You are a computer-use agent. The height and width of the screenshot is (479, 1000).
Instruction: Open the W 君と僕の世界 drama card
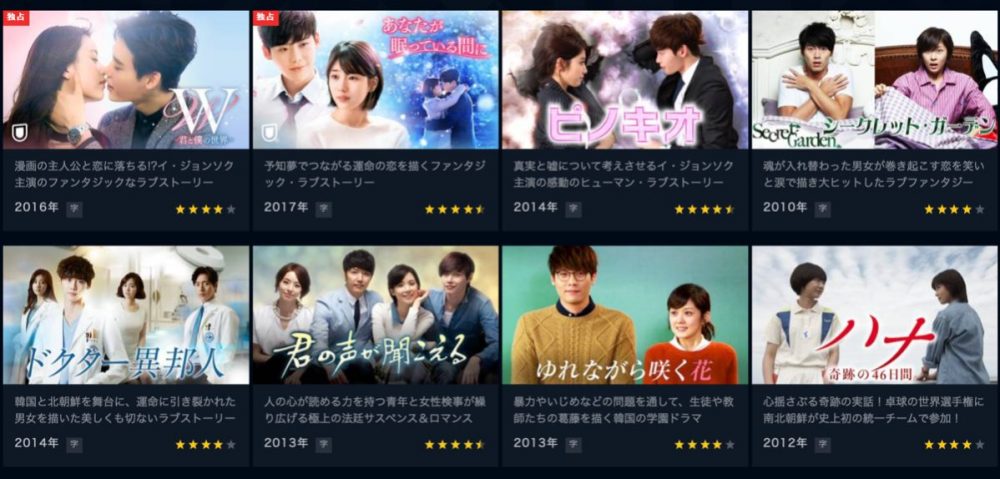(125, 80)
